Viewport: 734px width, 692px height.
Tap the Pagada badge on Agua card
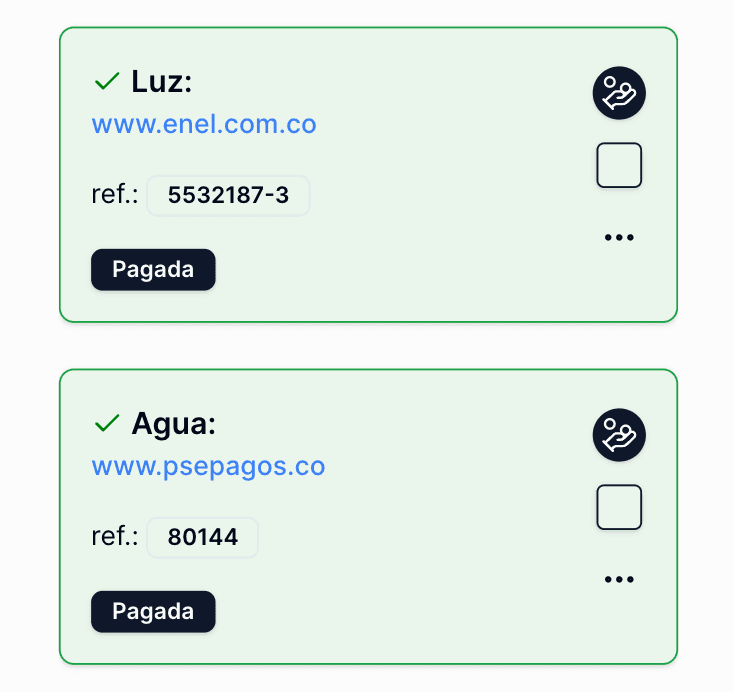(153, 612)
